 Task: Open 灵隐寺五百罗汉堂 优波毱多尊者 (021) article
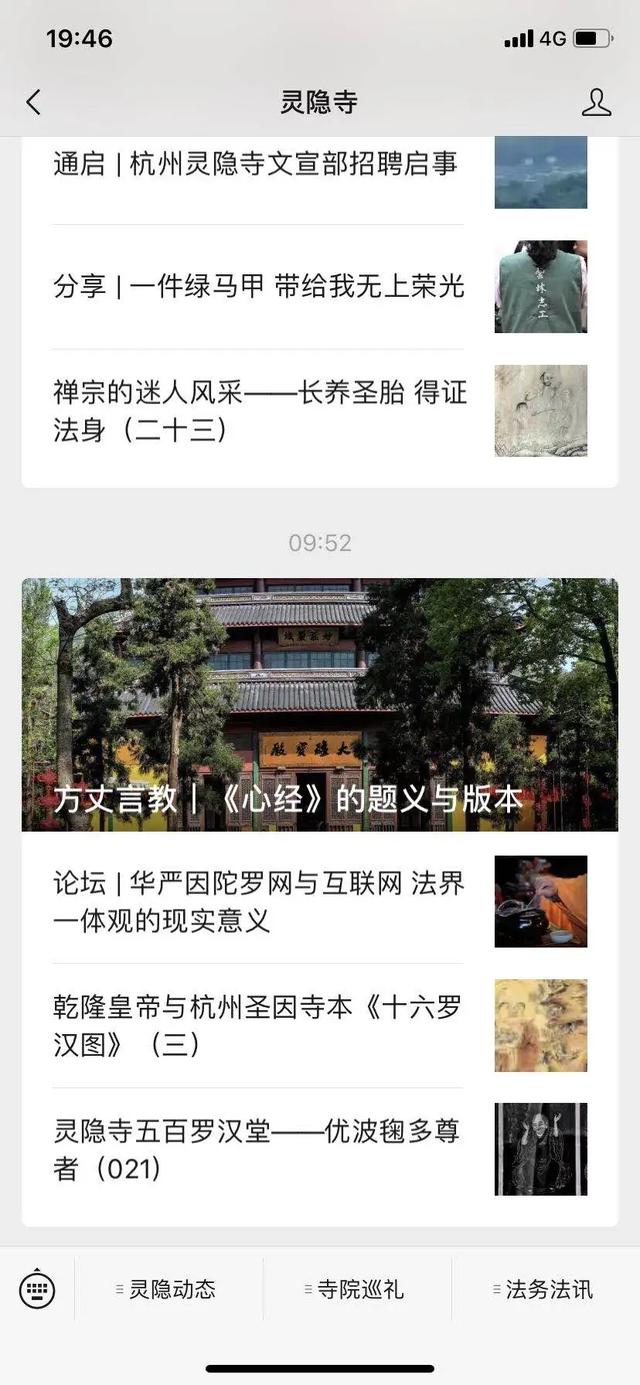click(260, 1149)
